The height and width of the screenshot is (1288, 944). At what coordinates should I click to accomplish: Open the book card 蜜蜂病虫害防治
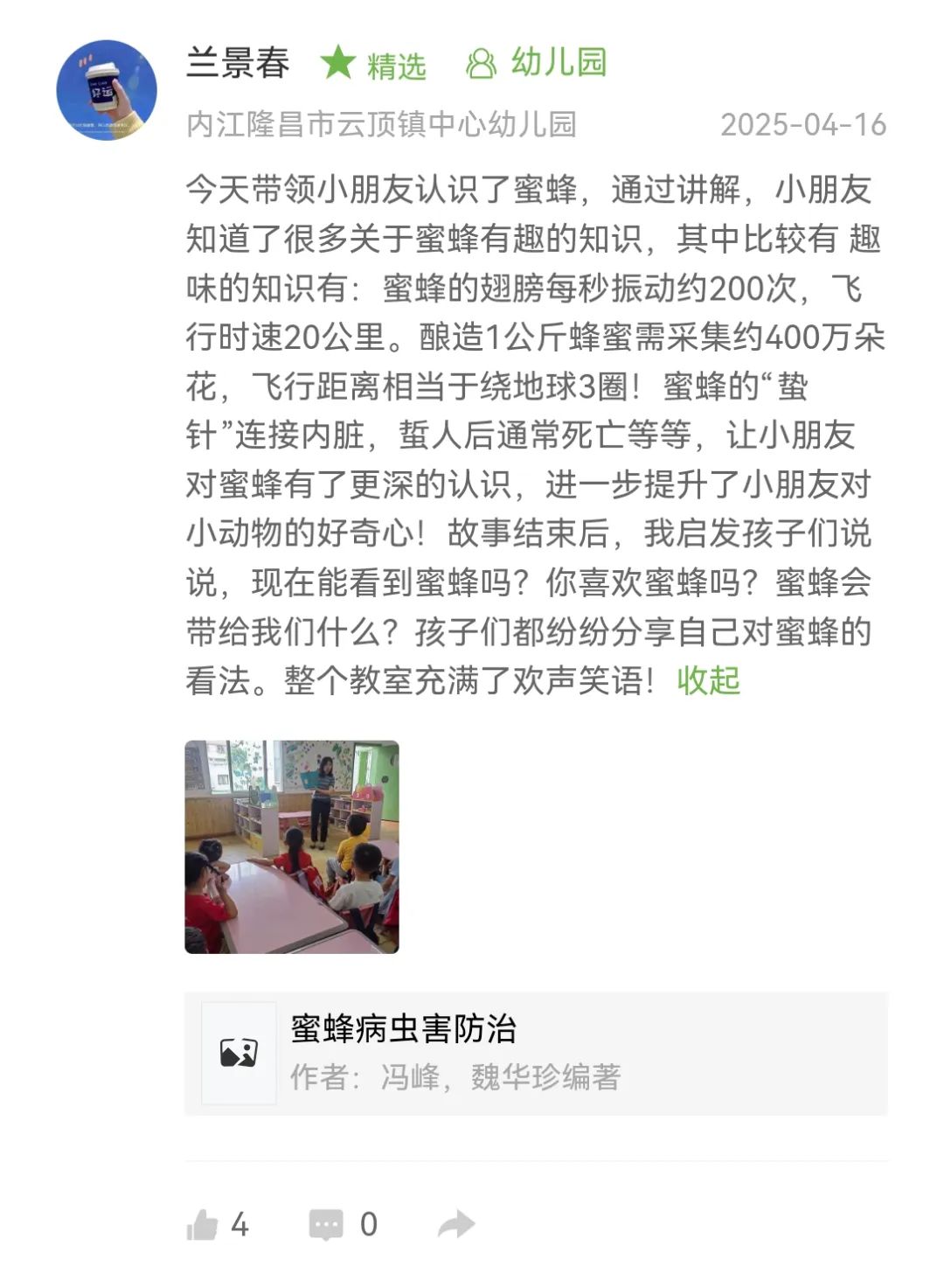(535, 1053)
